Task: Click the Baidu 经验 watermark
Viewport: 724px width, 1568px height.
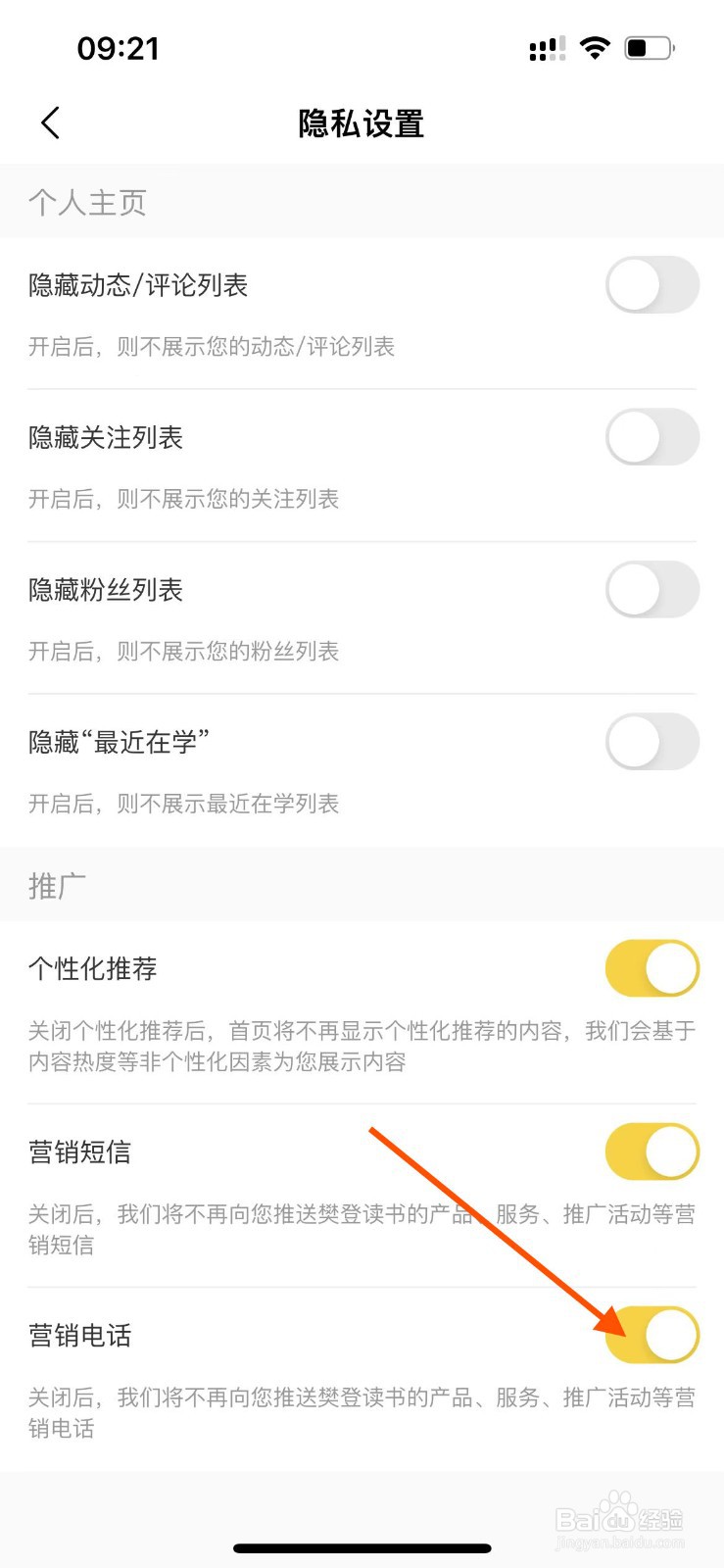Action: click(x=621, y=1517)
